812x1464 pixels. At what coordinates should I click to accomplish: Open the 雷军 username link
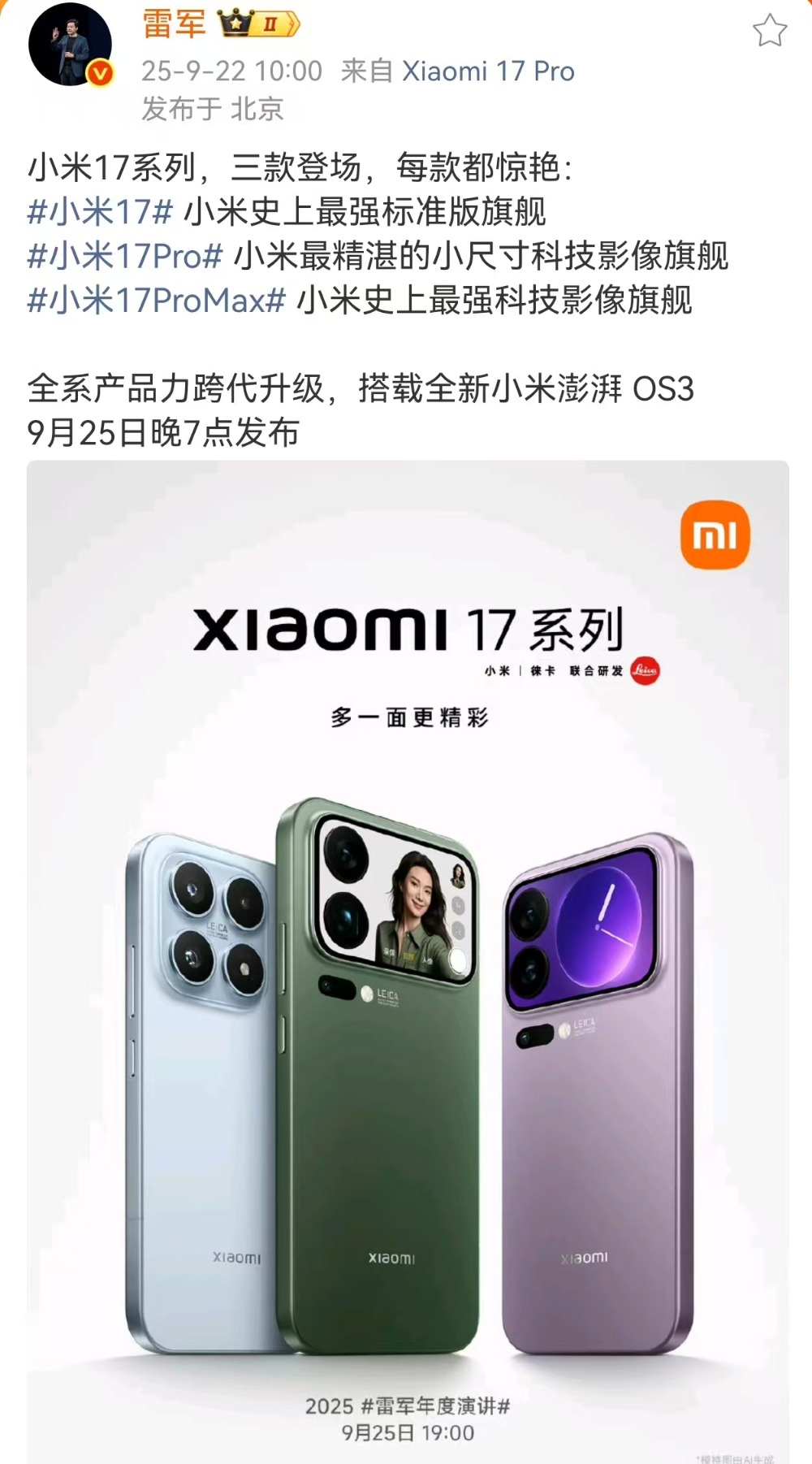(x=174, y=23)
